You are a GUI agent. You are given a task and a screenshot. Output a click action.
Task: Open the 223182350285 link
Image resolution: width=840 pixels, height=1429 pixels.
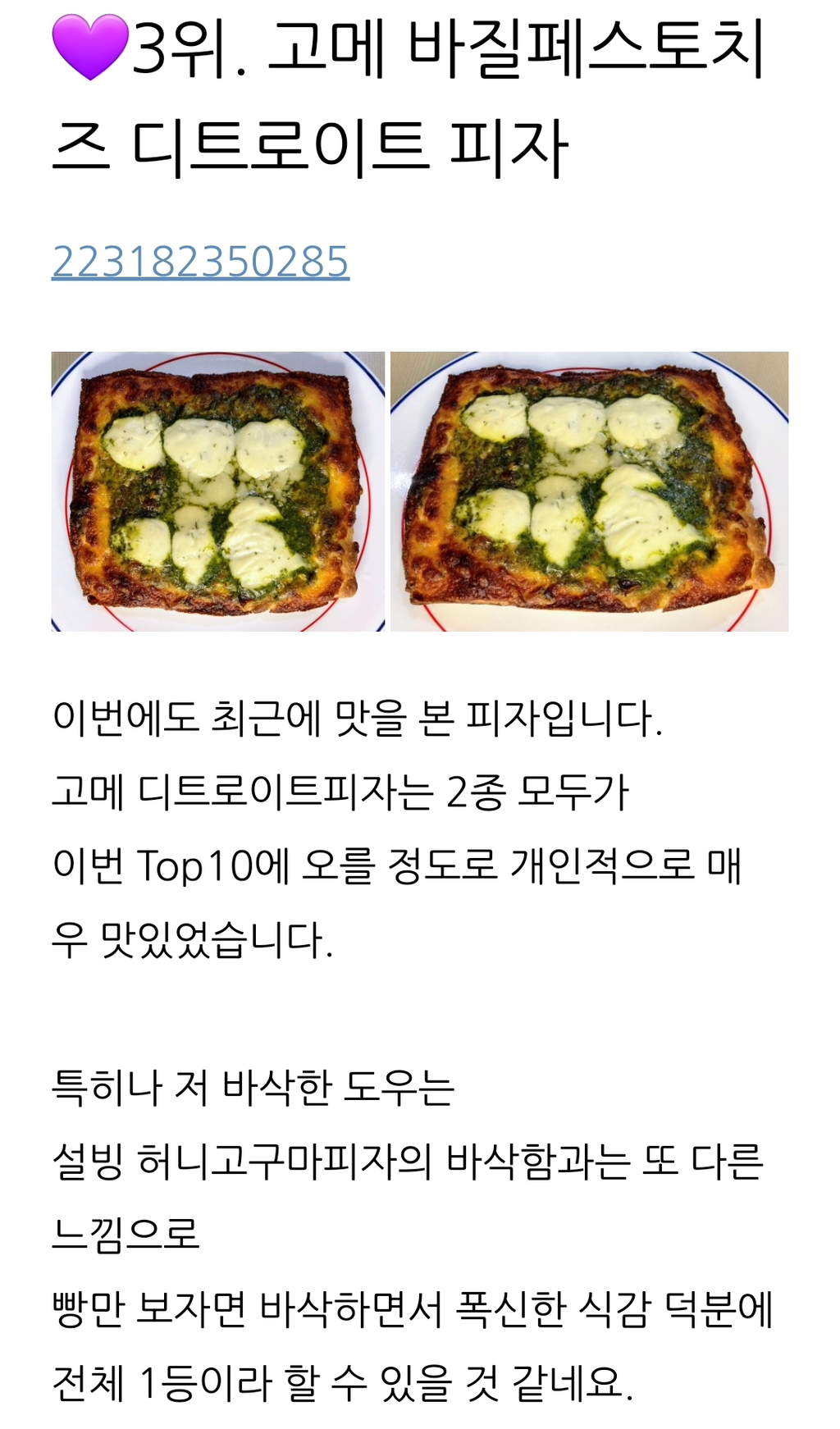(200, 262)
